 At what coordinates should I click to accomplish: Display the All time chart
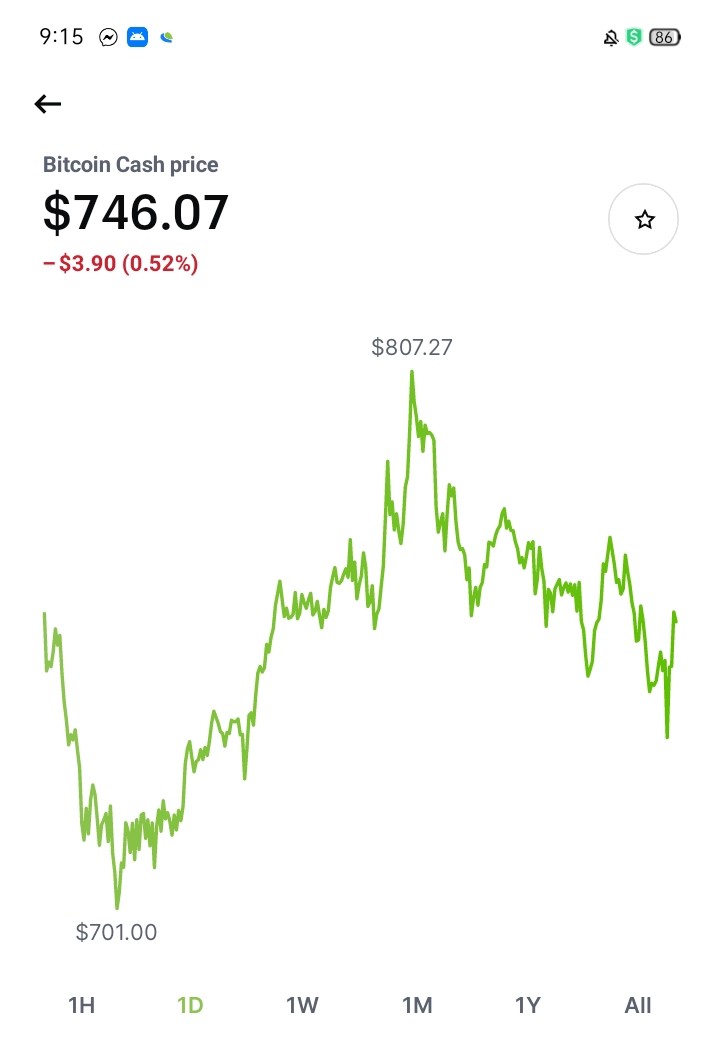pos(638,1005)
